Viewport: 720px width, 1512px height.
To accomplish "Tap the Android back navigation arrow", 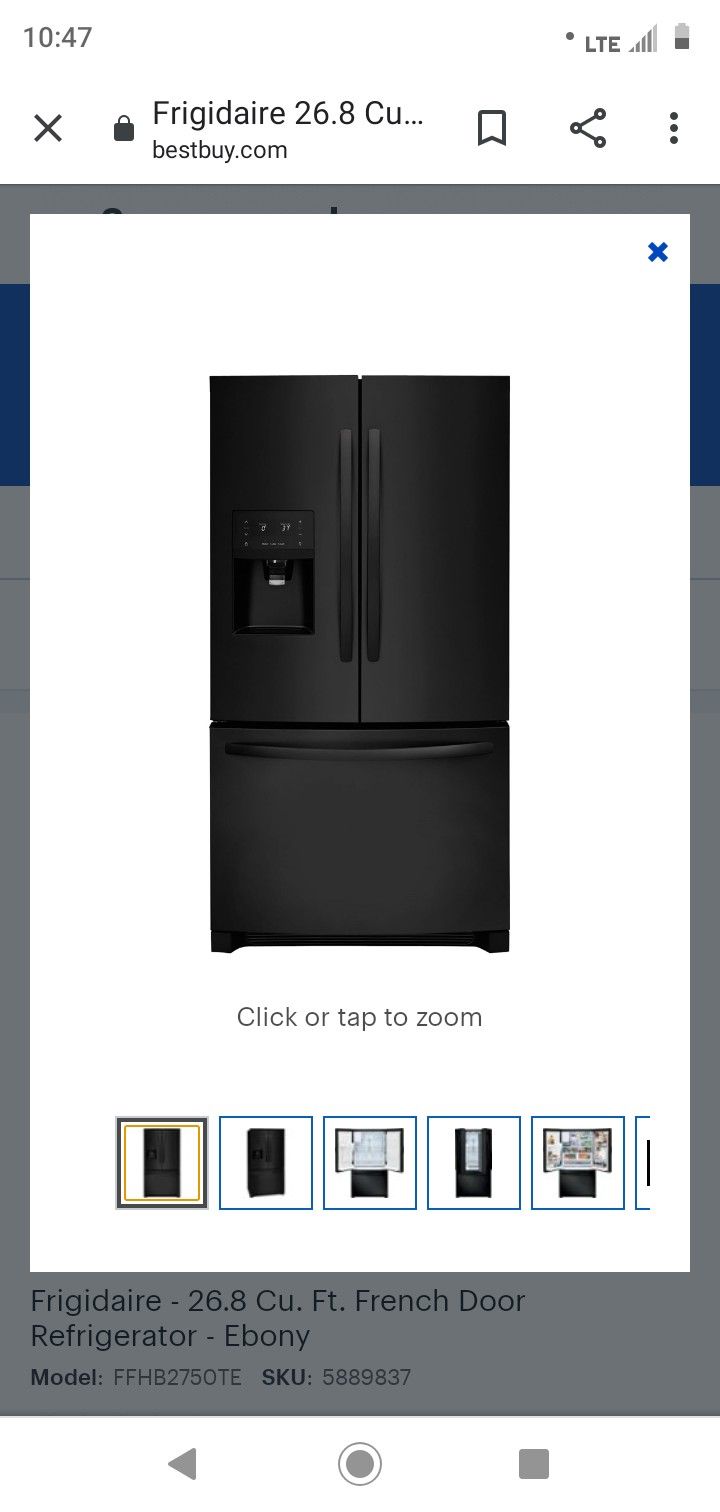I will point(183,1461).
